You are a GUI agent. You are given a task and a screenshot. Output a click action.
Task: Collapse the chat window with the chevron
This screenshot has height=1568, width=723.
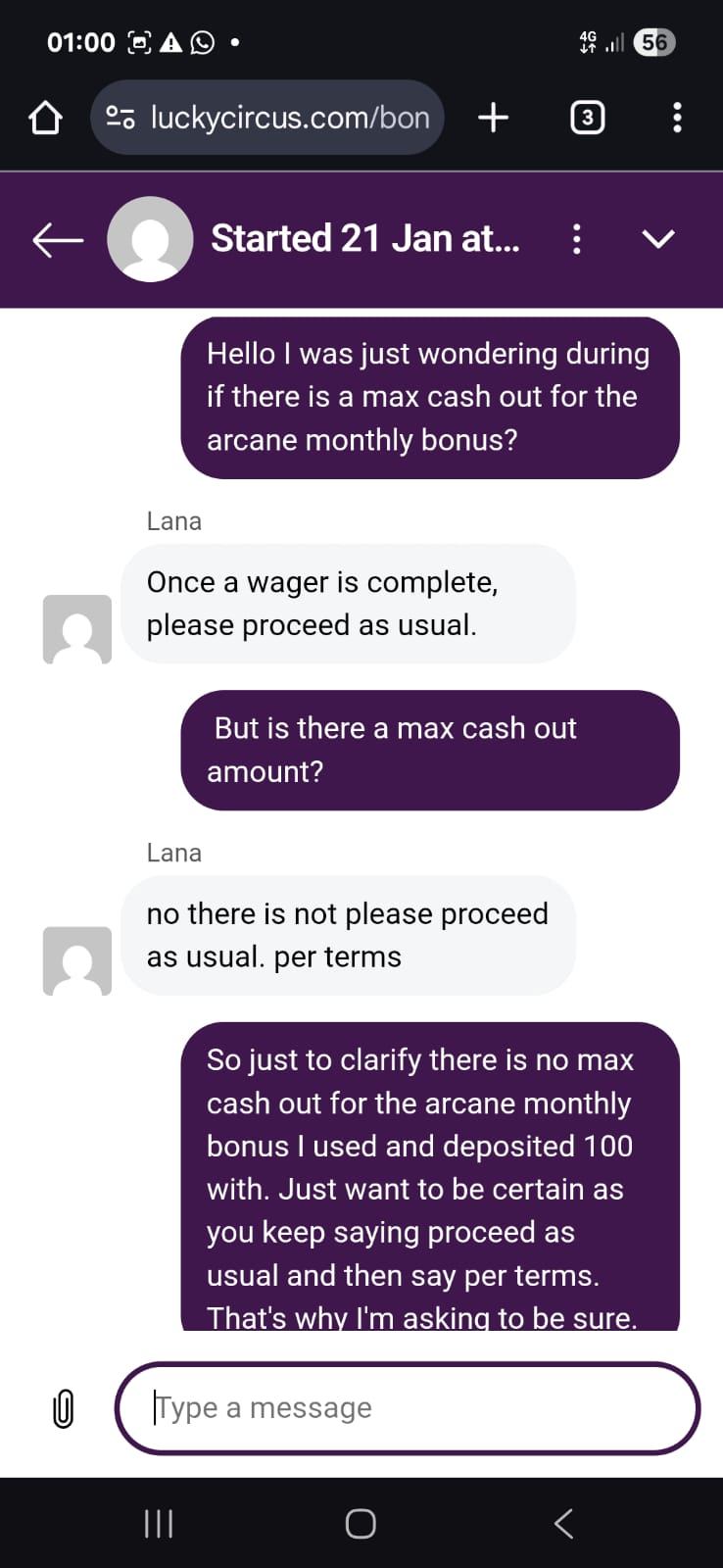[x=657, y=239]
